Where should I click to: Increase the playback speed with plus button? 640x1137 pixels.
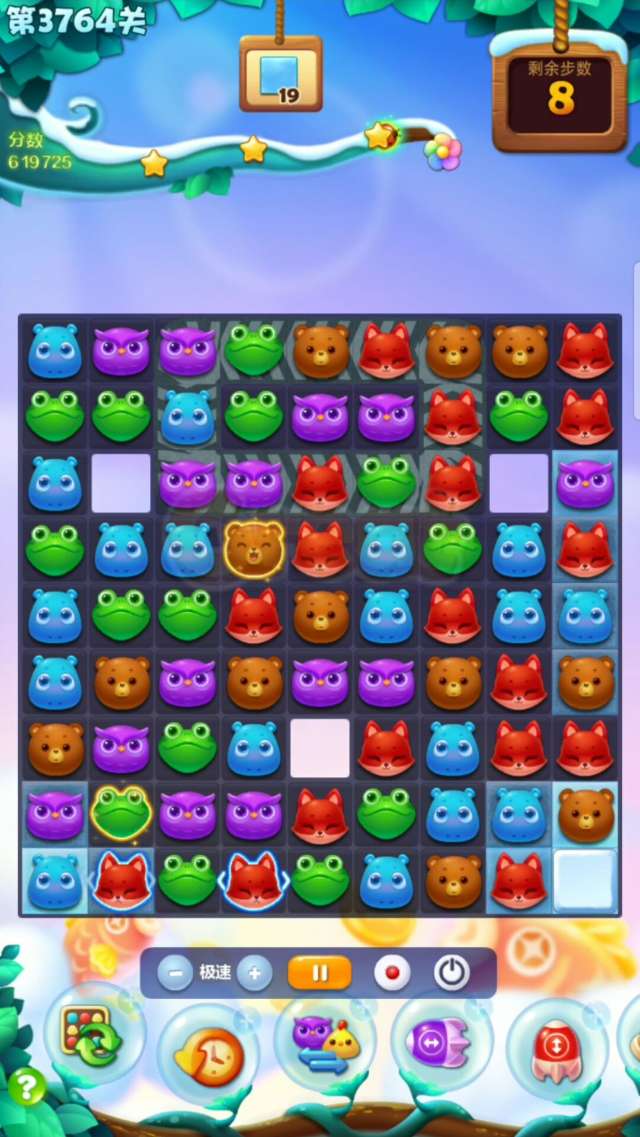click(254, 972)
